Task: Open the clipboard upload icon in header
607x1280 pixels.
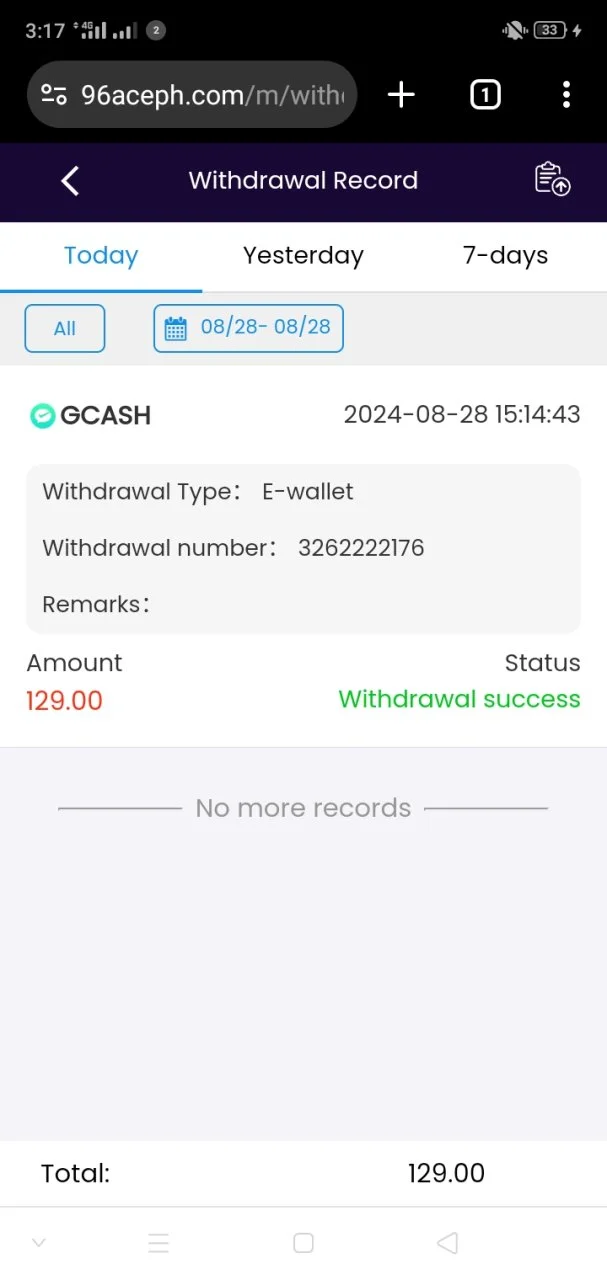Action: click(x=552, y=180)
